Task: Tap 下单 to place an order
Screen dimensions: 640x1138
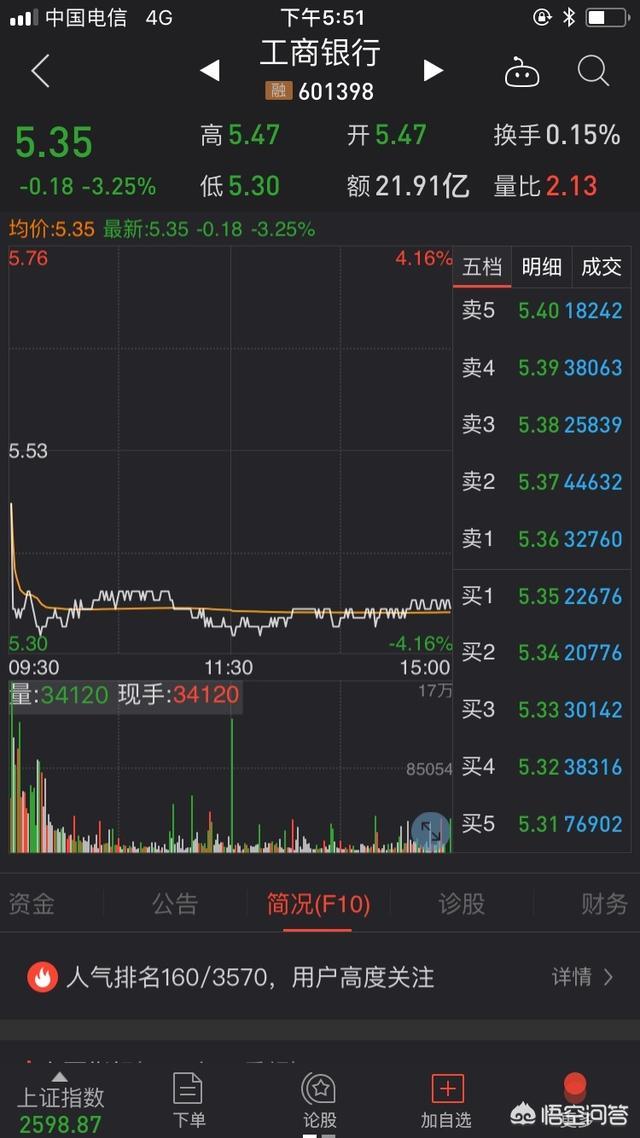Action: coord(188,1101)
